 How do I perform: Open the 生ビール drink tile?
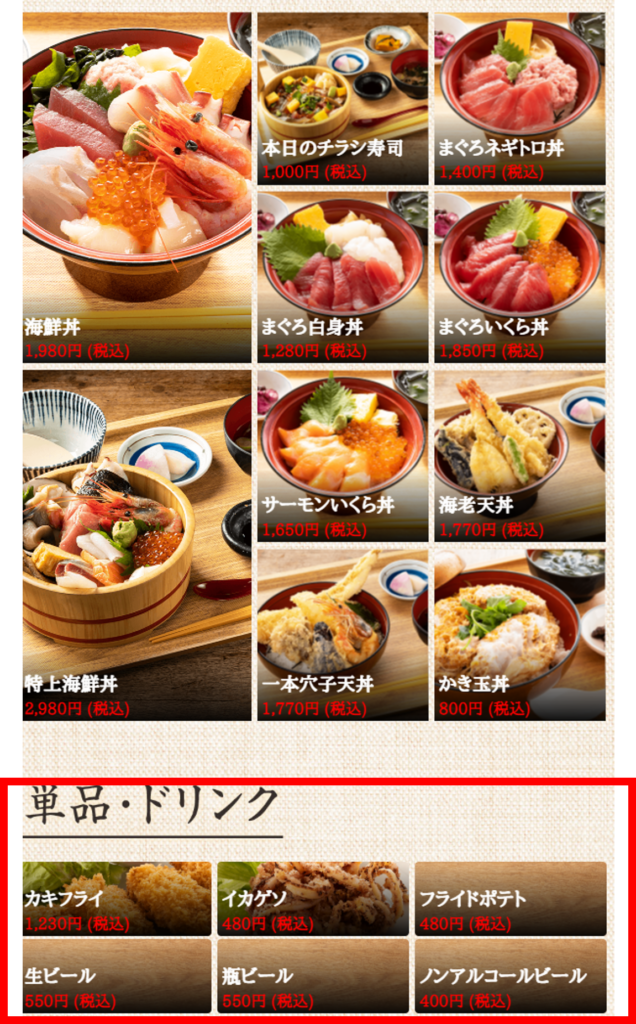click(x=116, y=975)
